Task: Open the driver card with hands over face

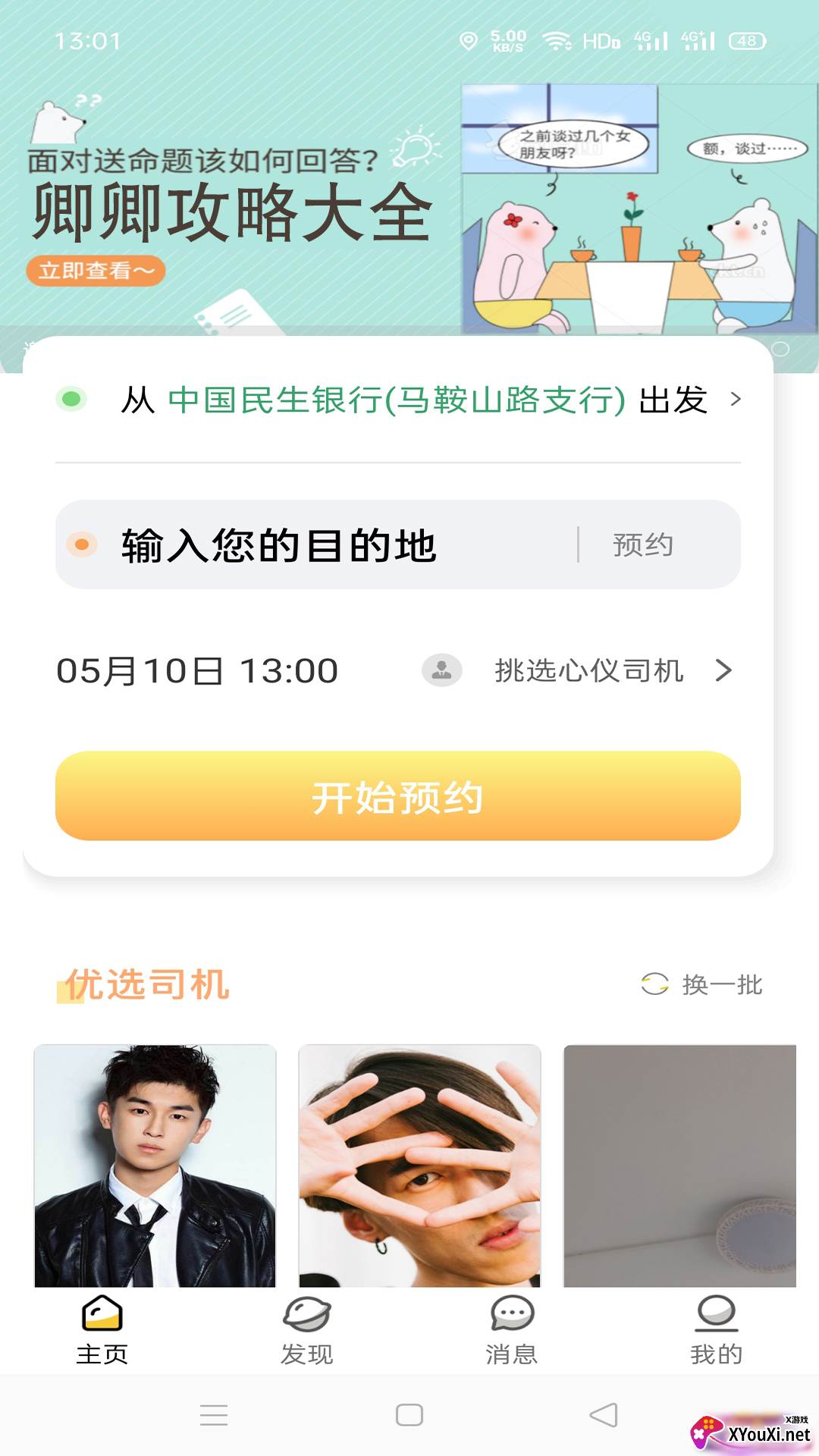Action: (419, 1166)
